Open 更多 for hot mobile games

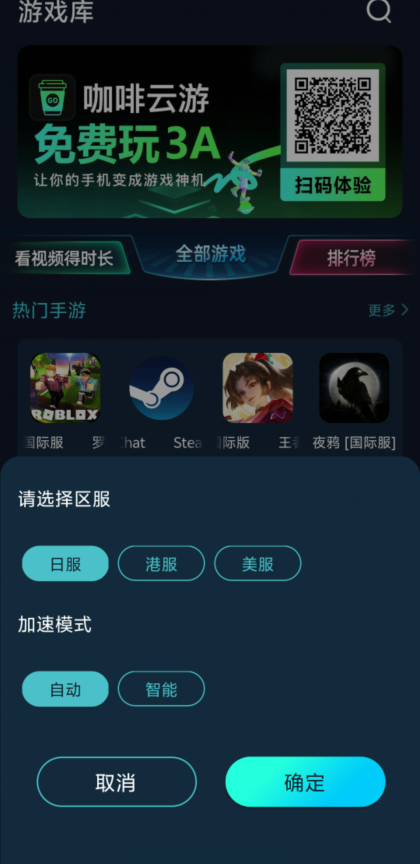pyautogui.click(x=389, y=310)
